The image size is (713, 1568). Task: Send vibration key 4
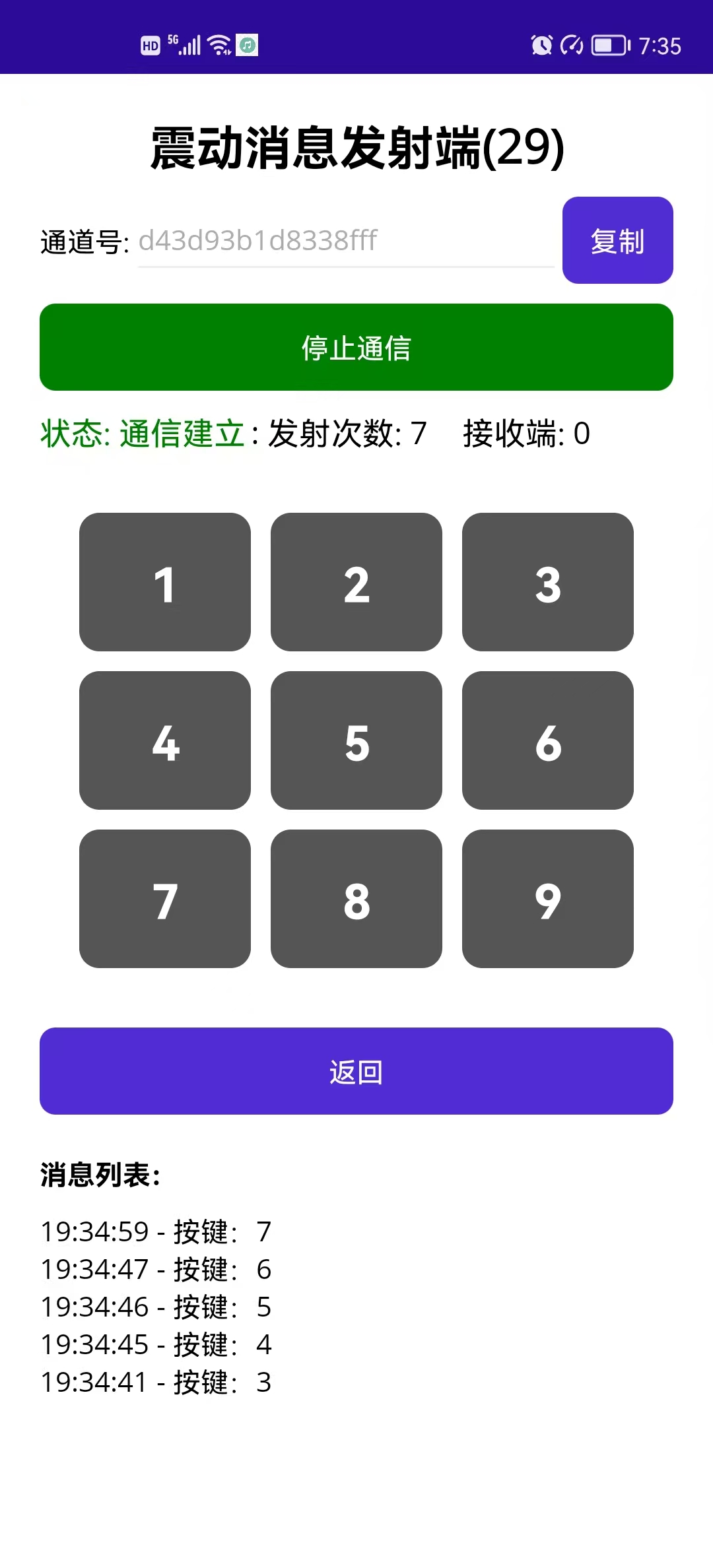pyautogui.click(x=165, y=740)
